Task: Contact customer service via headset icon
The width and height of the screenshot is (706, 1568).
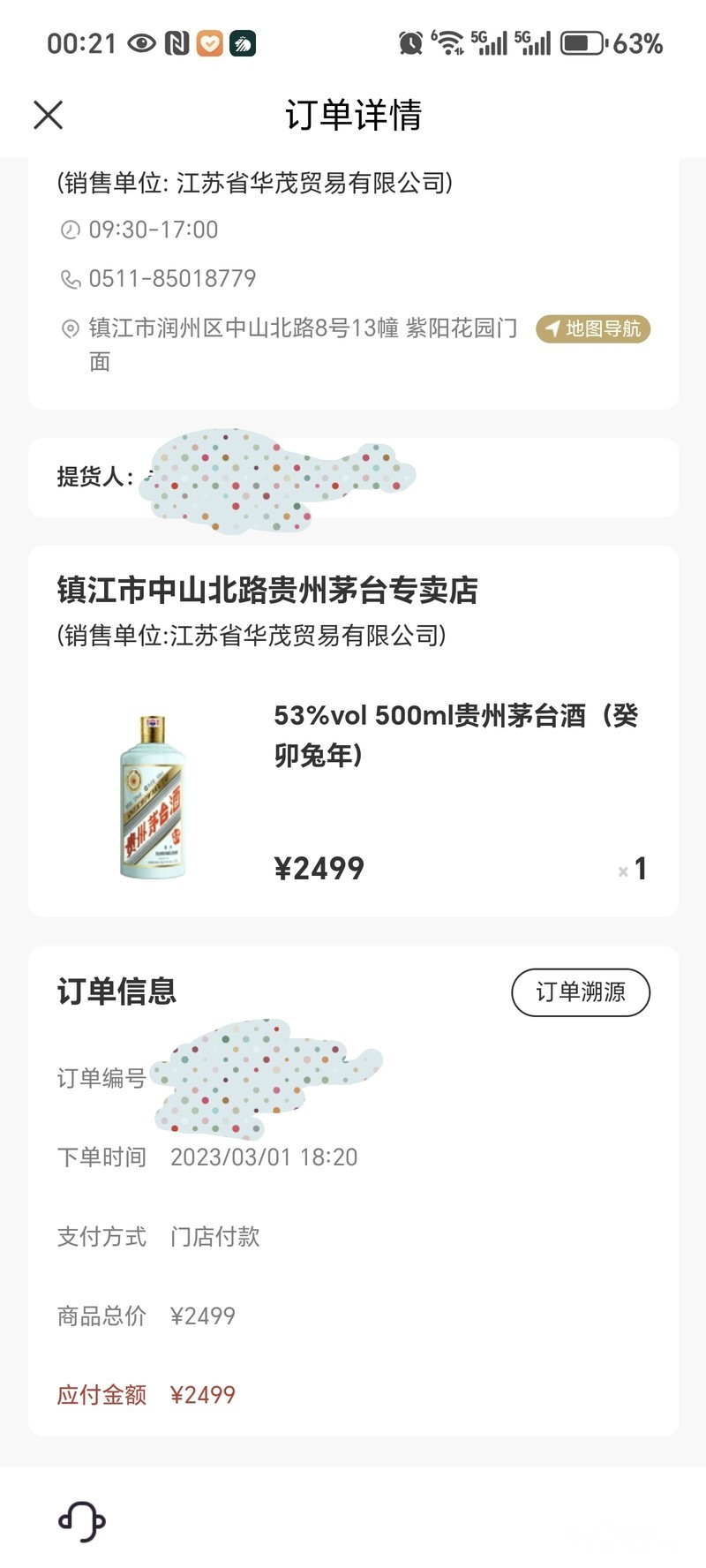Action: coord(82,1521)
